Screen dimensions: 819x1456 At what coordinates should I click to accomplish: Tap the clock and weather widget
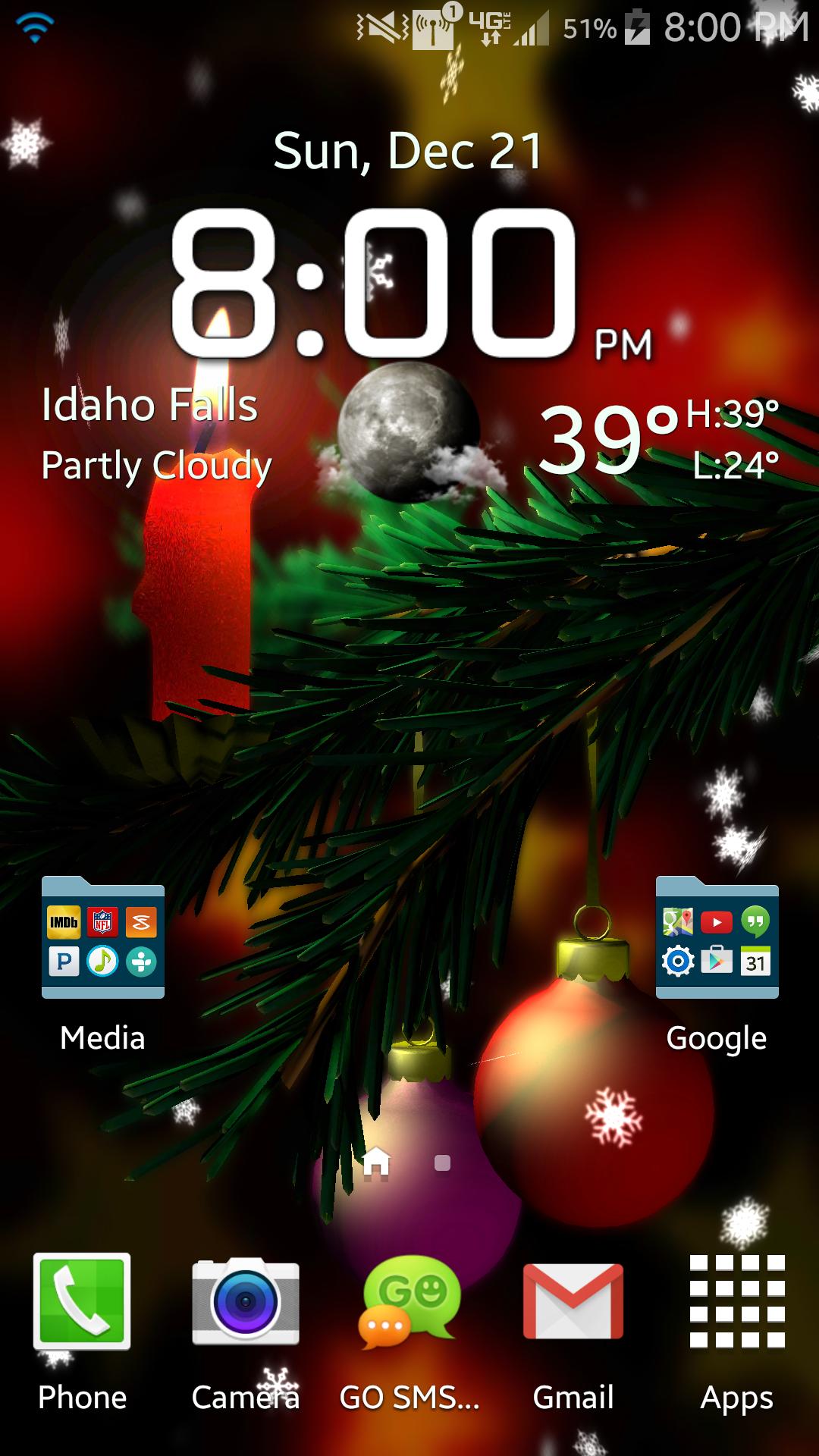(409, 303)
